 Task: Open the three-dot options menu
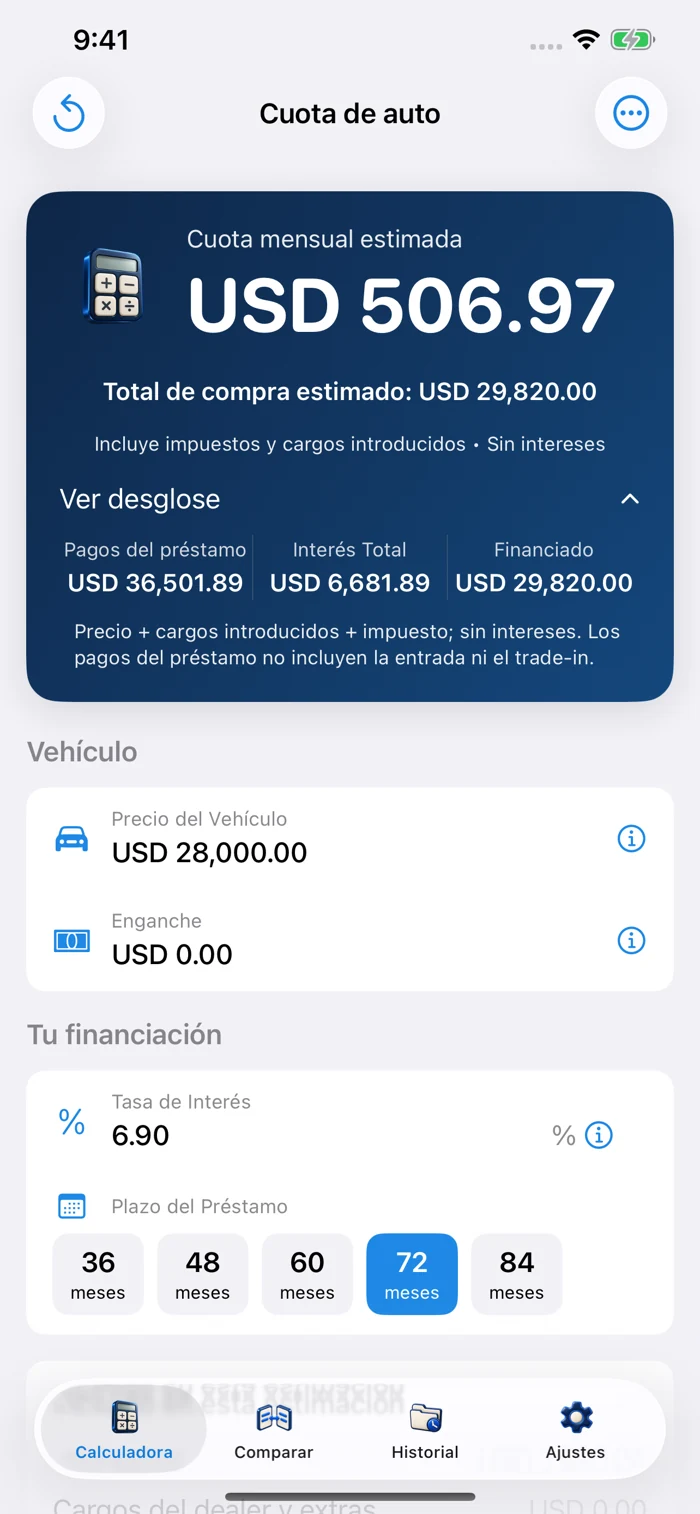(x=631, y=113)
